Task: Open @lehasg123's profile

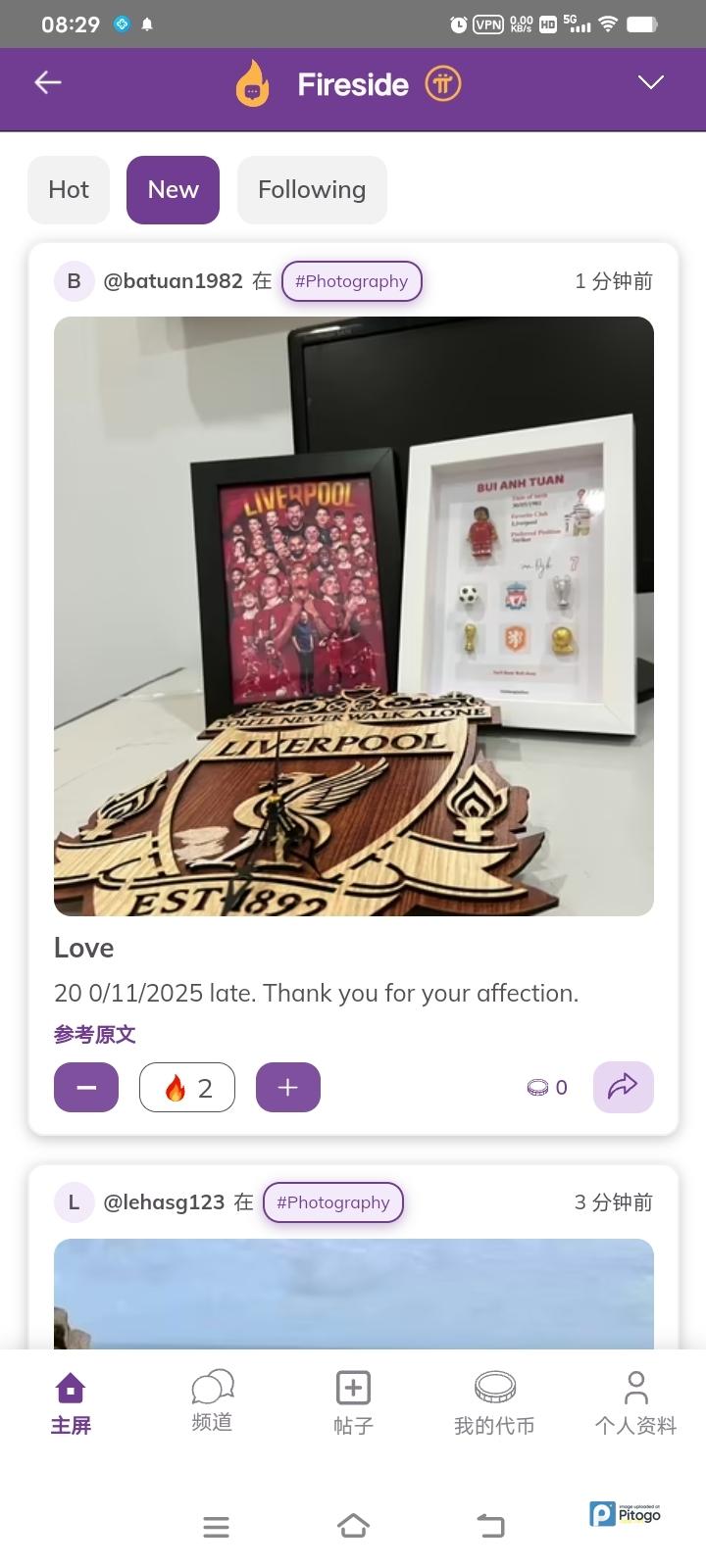Action: click(x=164, y=1202)
